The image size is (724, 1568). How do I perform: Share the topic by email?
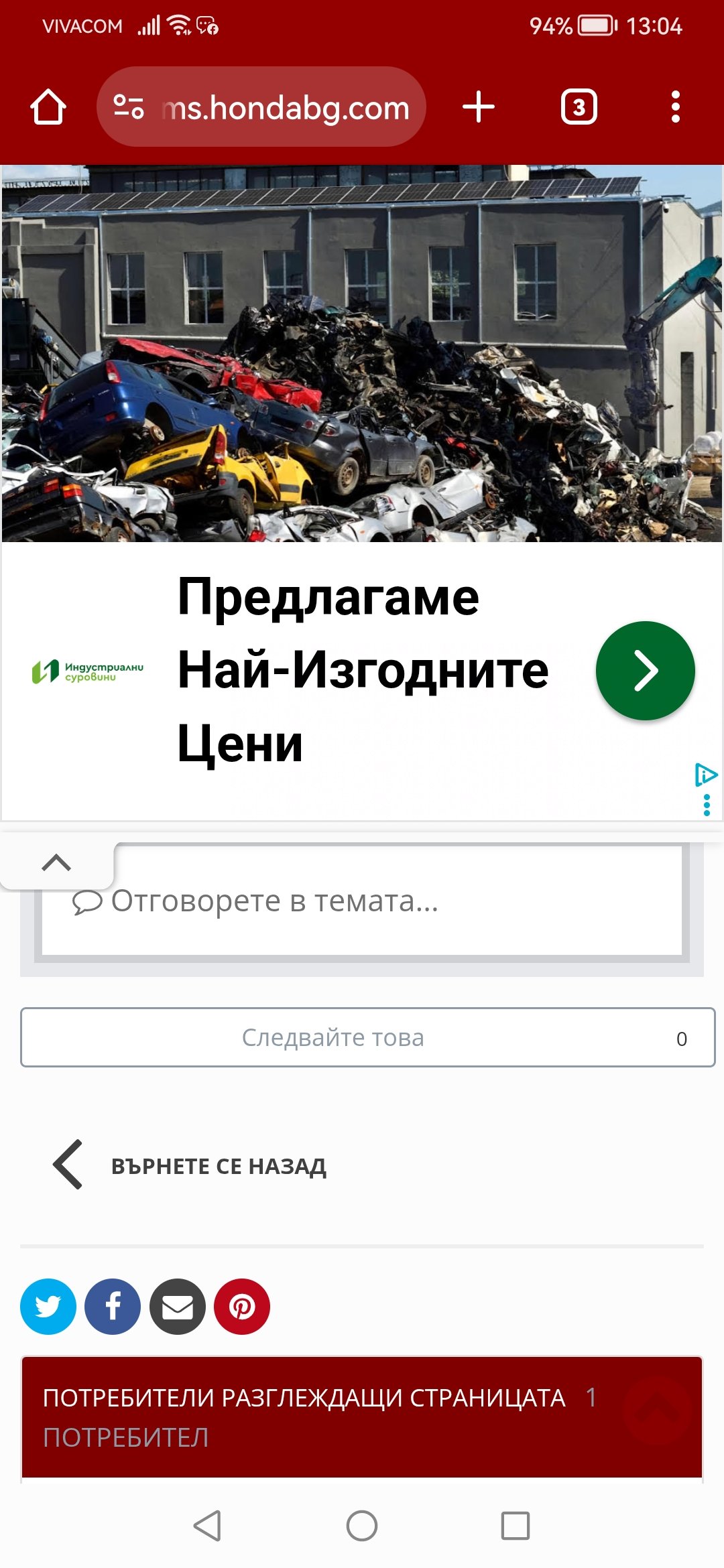point(178,1307)
